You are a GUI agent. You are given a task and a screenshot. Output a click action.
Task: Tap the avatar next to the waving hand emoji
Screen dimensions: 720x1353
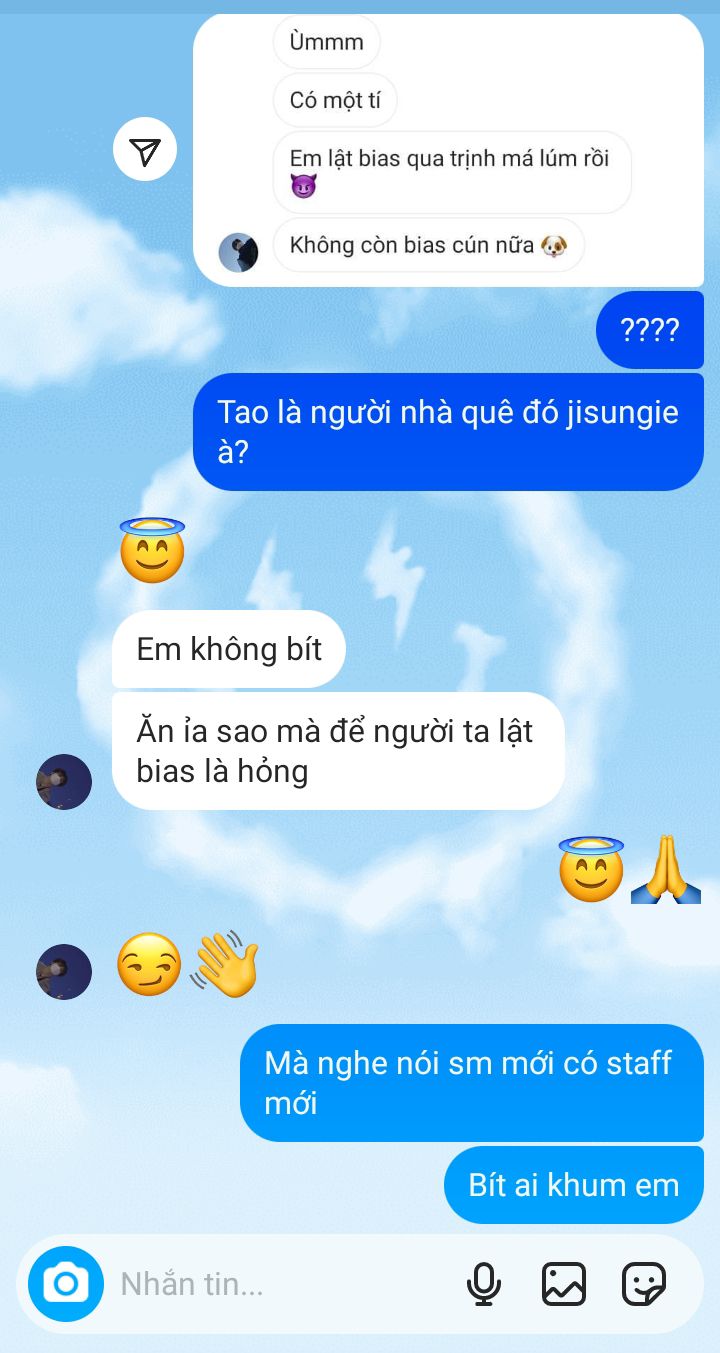click(64, 972)
